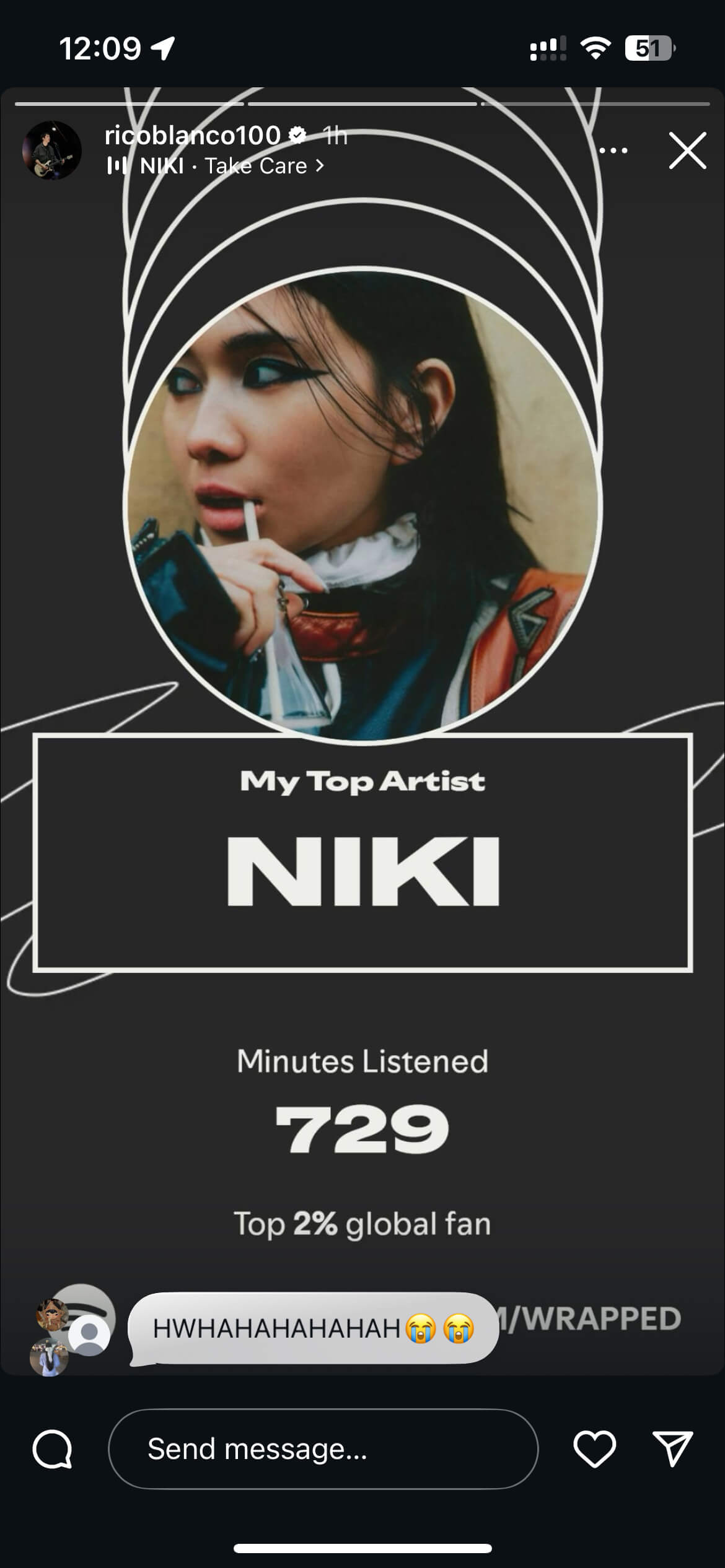Open ricoblanco100's profile picture

point(52,150)
